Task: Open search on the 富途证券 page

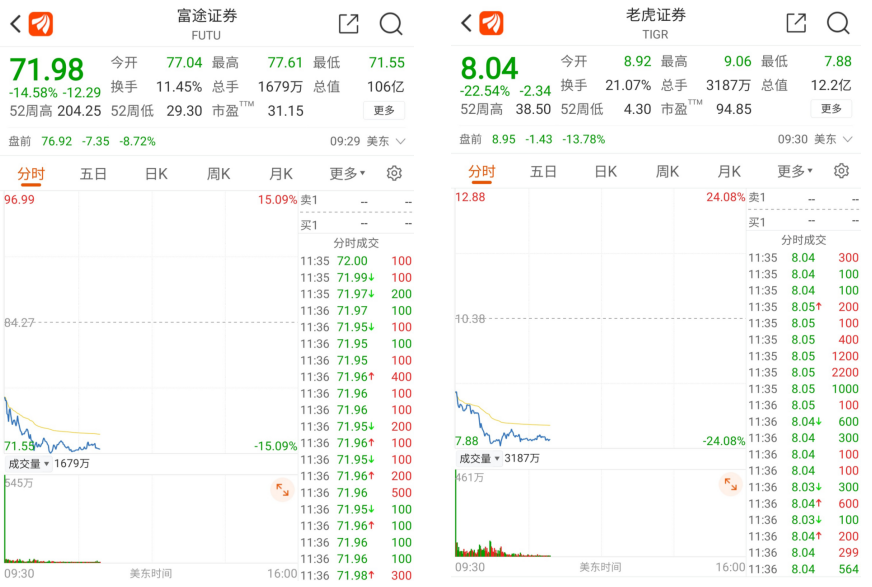Action: [391, 24]
